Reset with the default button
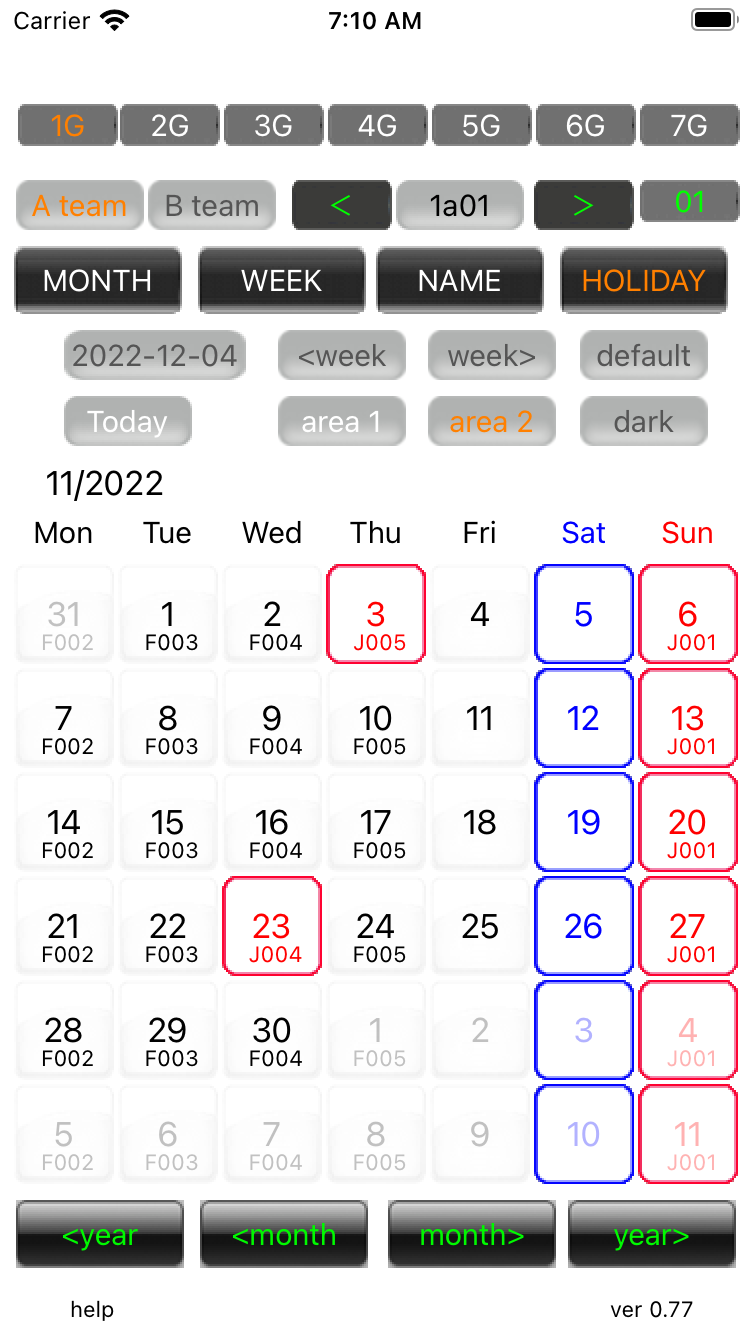This screenshot has height=1334, width=750. coord(643,356)
